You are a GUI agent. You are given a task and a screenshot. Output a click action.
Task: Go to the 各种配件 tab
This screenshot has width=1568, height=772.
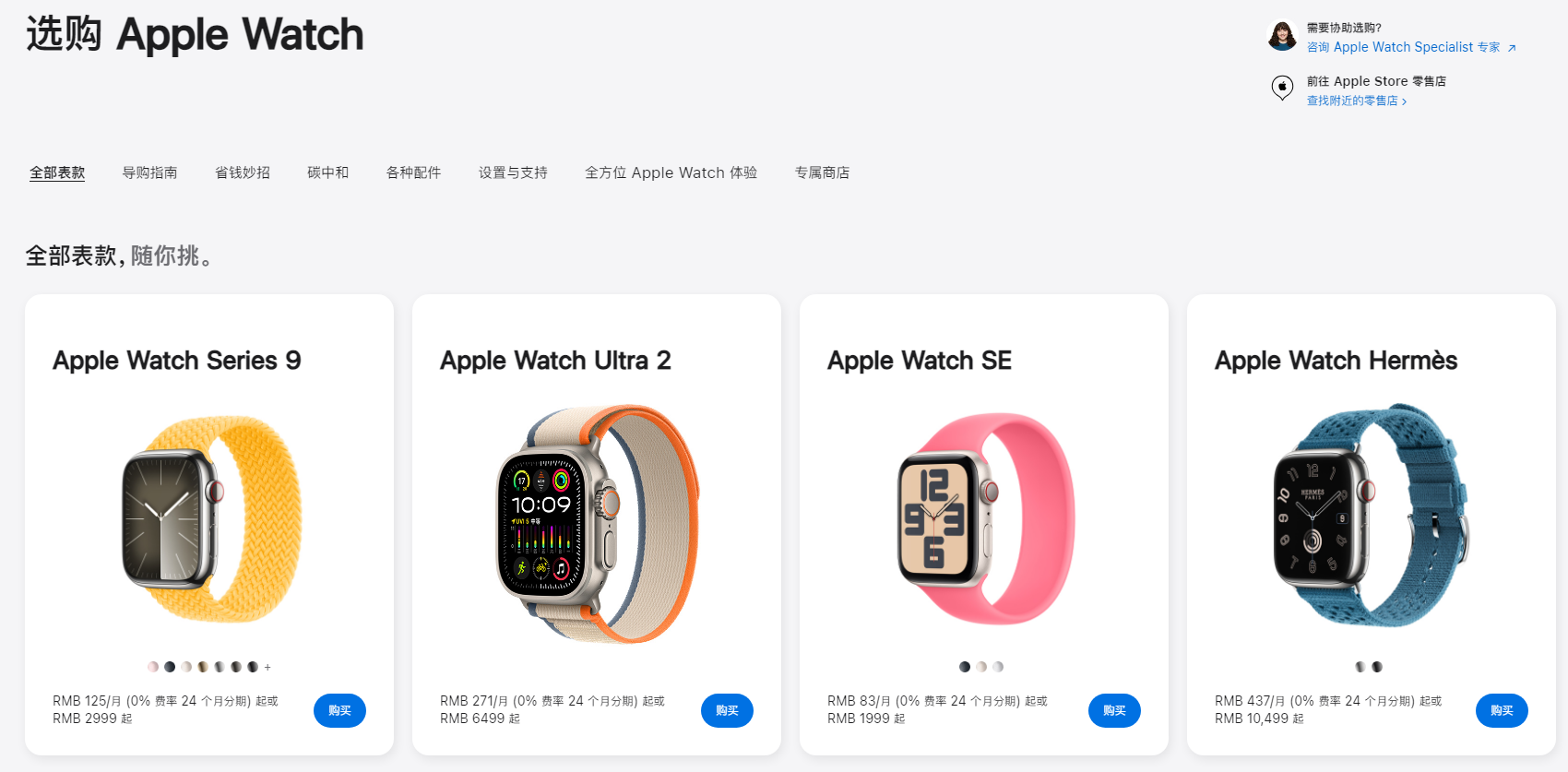413,172
